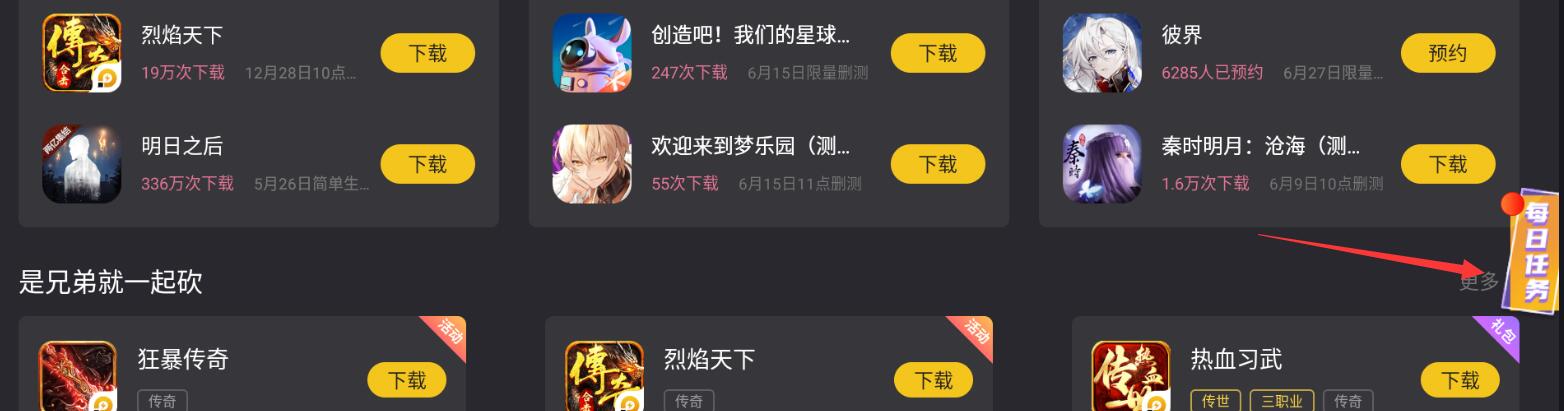The image size is (1564, 411).
Task: Download 烈焰天下 from the top list
Action: [427, 53]
